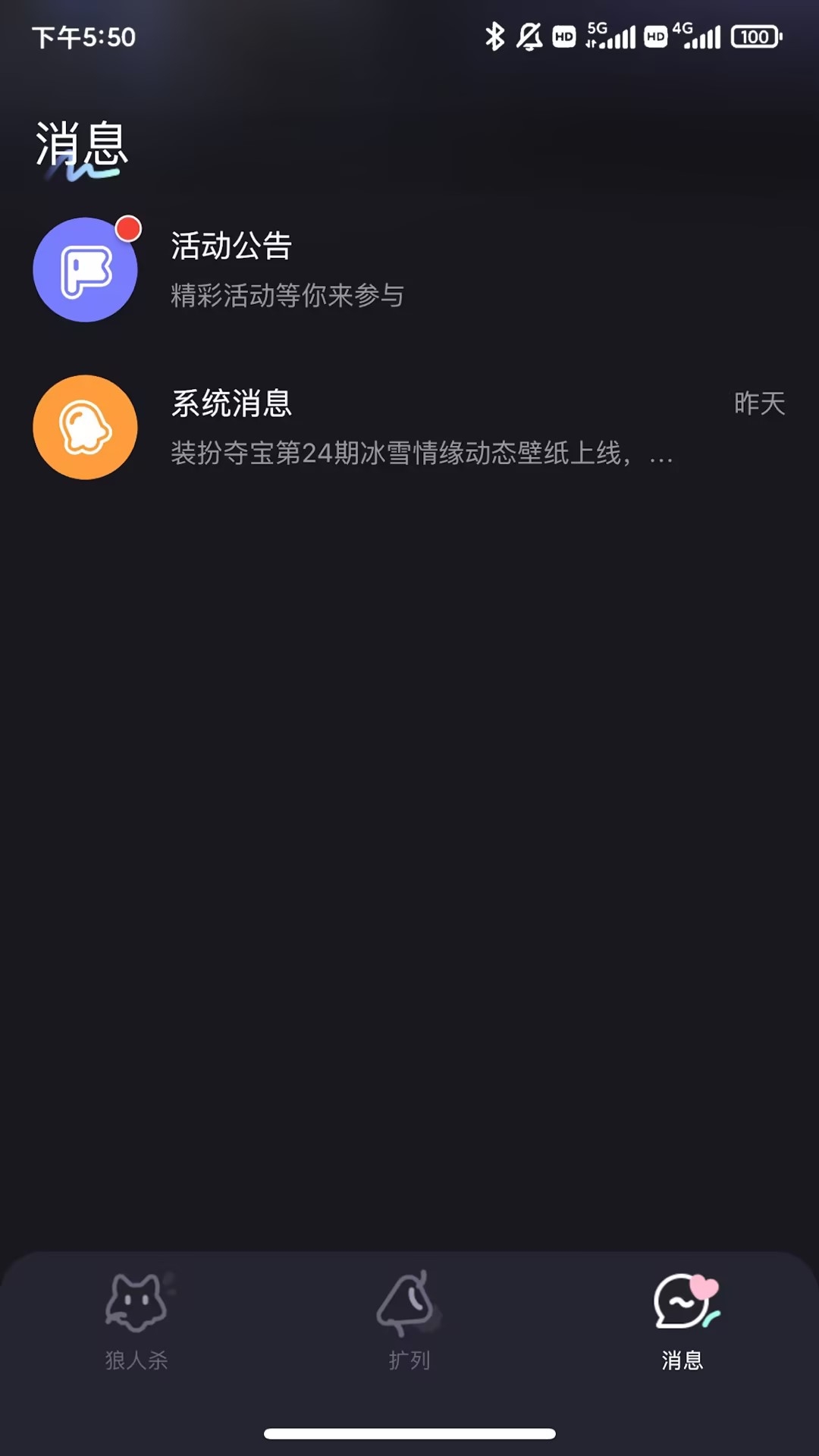Select the 消息 tab

[682, 1322]
